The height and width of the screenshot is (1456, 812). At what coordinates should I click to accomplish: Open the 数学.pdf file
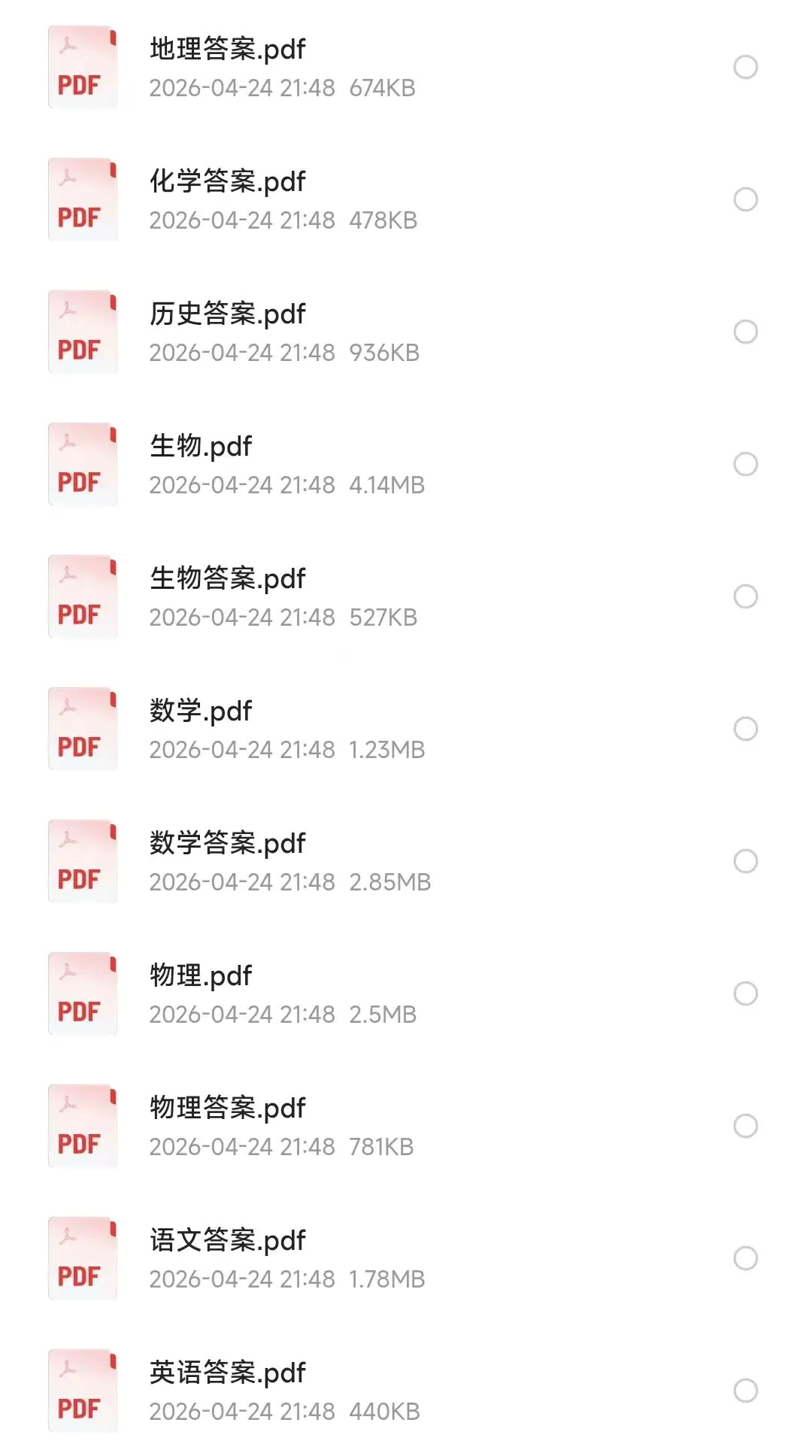(x=201, y=711)
